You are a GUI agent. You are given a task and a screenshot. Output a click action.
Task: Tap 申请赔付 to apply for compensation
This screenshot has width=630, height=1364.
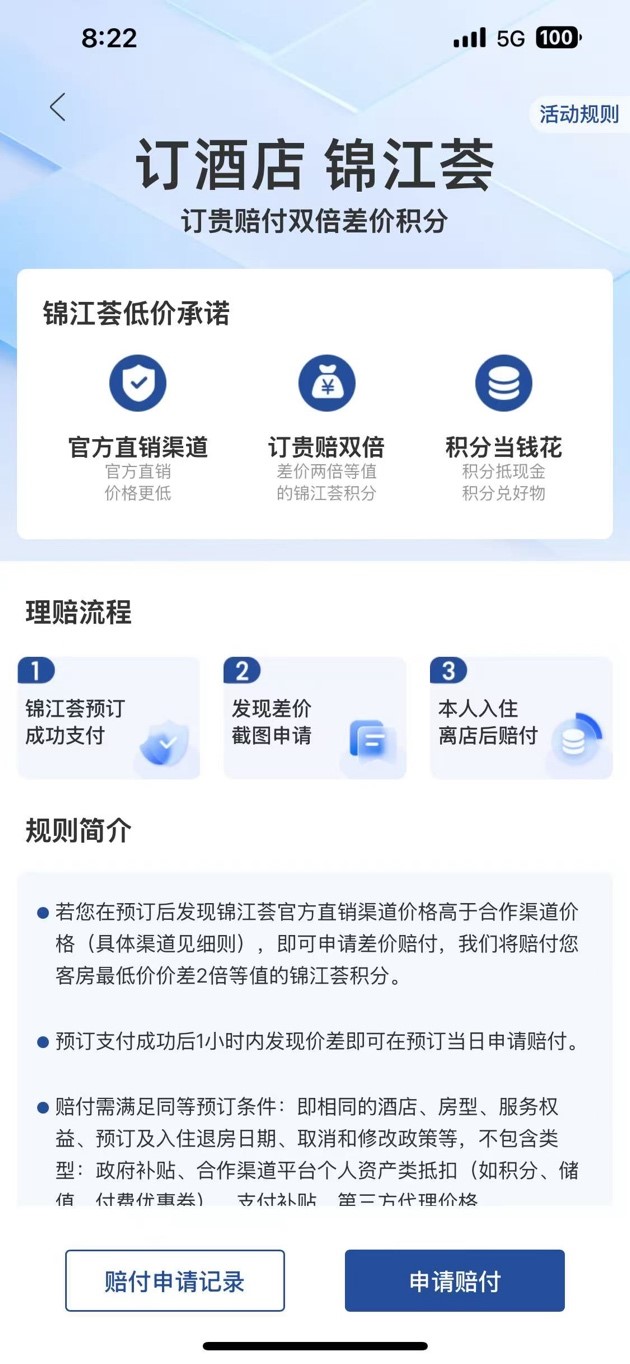[x=455, y=1280]
